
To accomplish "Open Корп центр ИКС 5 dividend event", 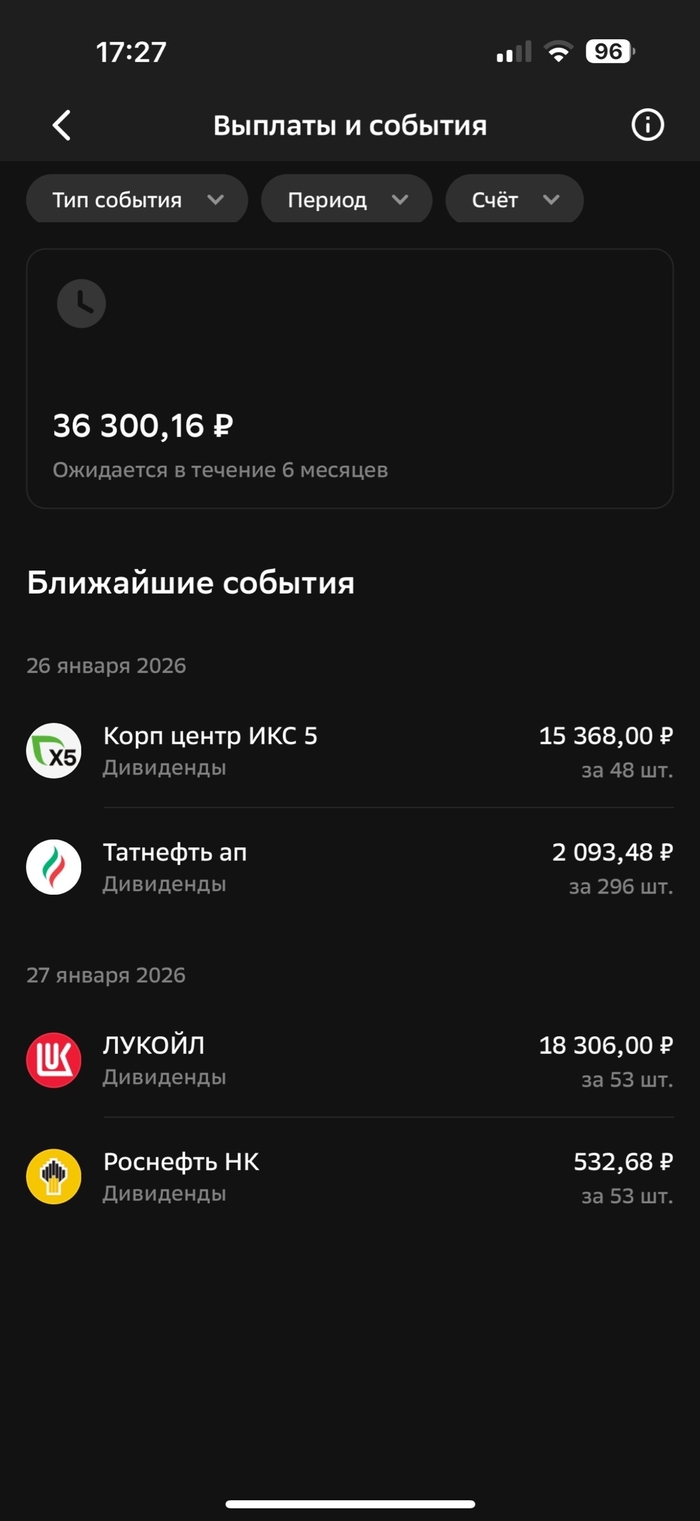I will click(x=349, y=751).
